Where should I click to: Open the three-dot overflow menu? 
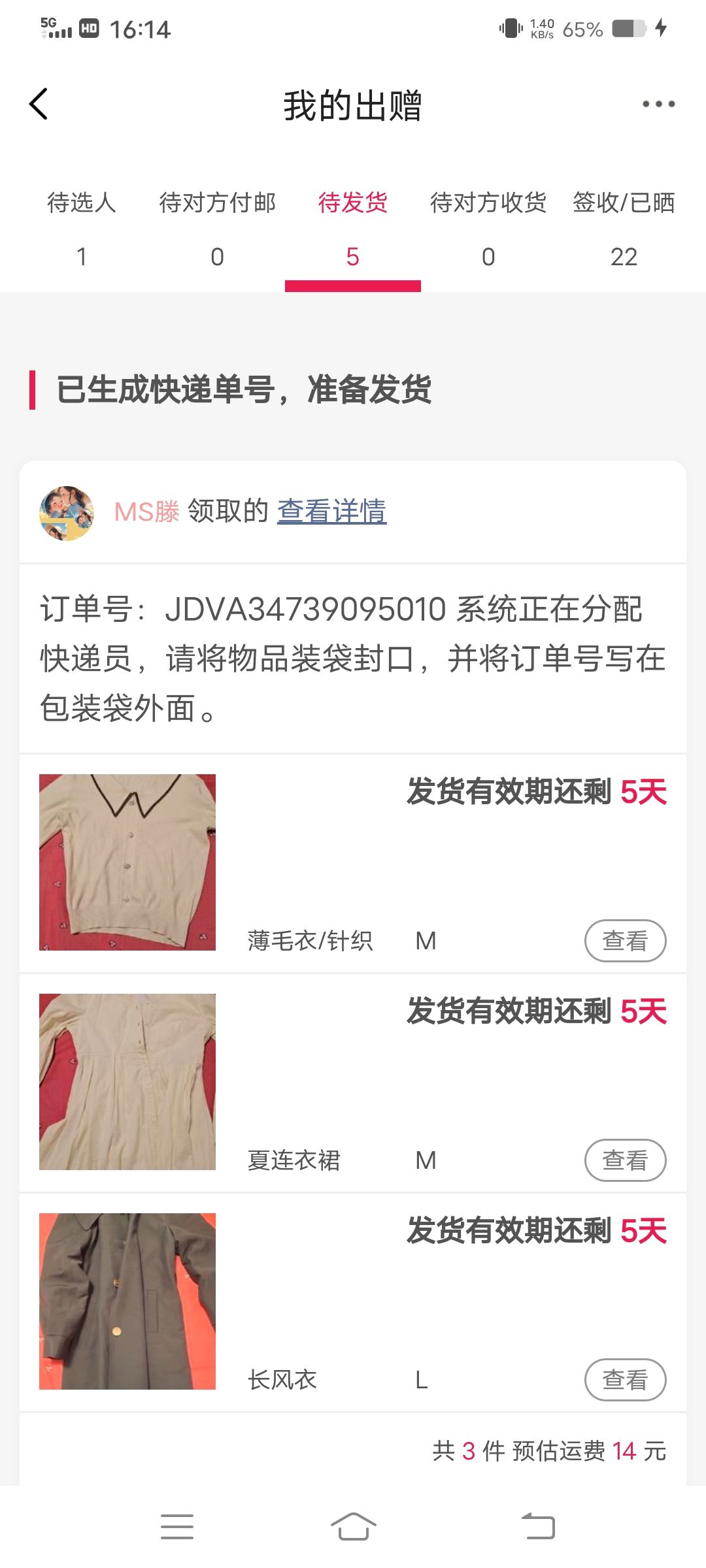(658, 104)
